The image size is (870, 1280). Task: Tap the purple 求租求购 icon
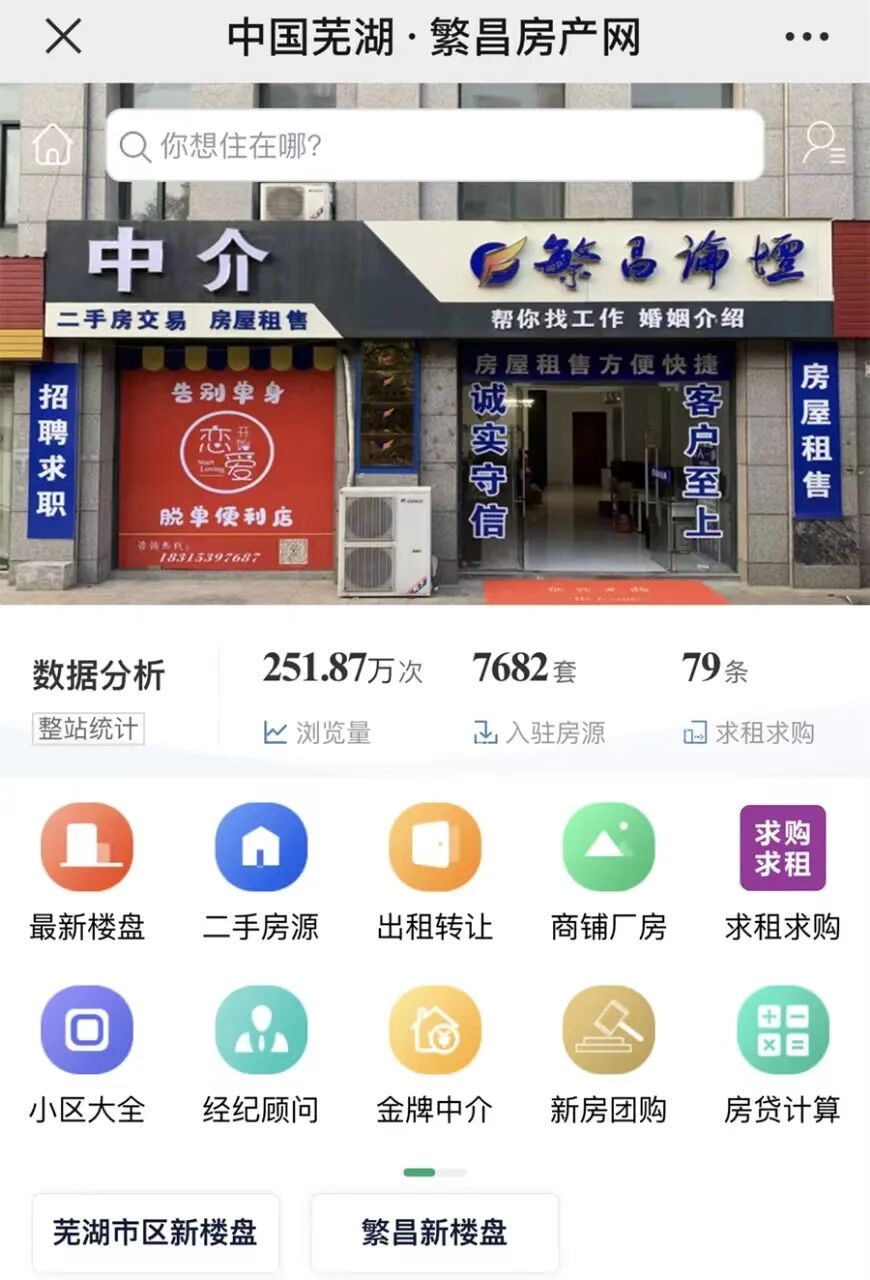pyautogui.click(x=780, y=845)
